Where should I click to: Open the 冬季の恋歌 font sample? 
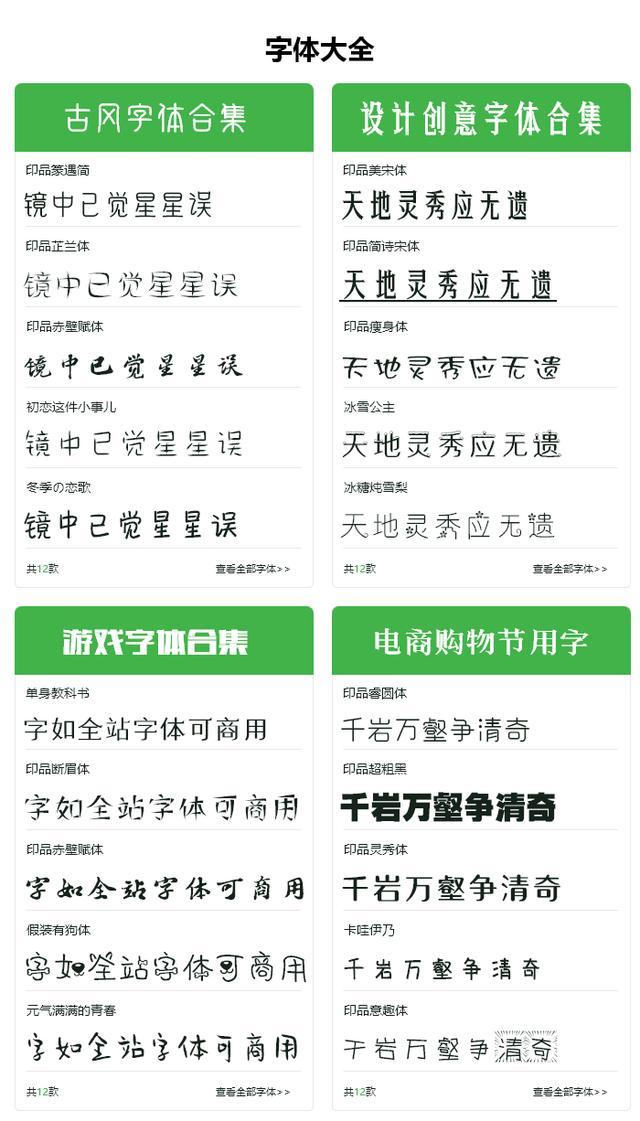[131, 525]
